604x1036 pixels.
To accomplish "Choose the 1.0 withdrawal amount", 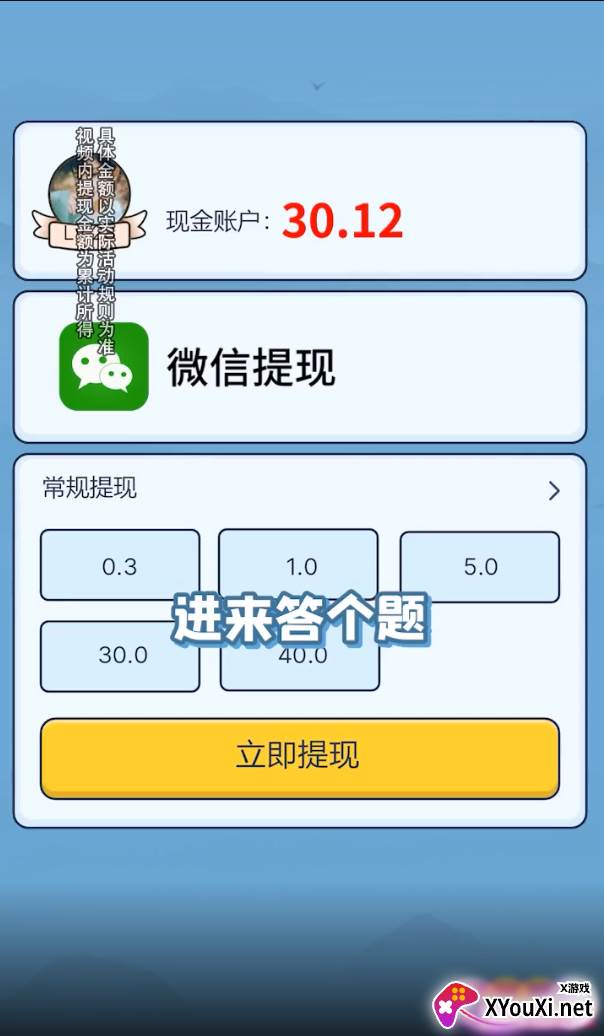I will (299, 564).
